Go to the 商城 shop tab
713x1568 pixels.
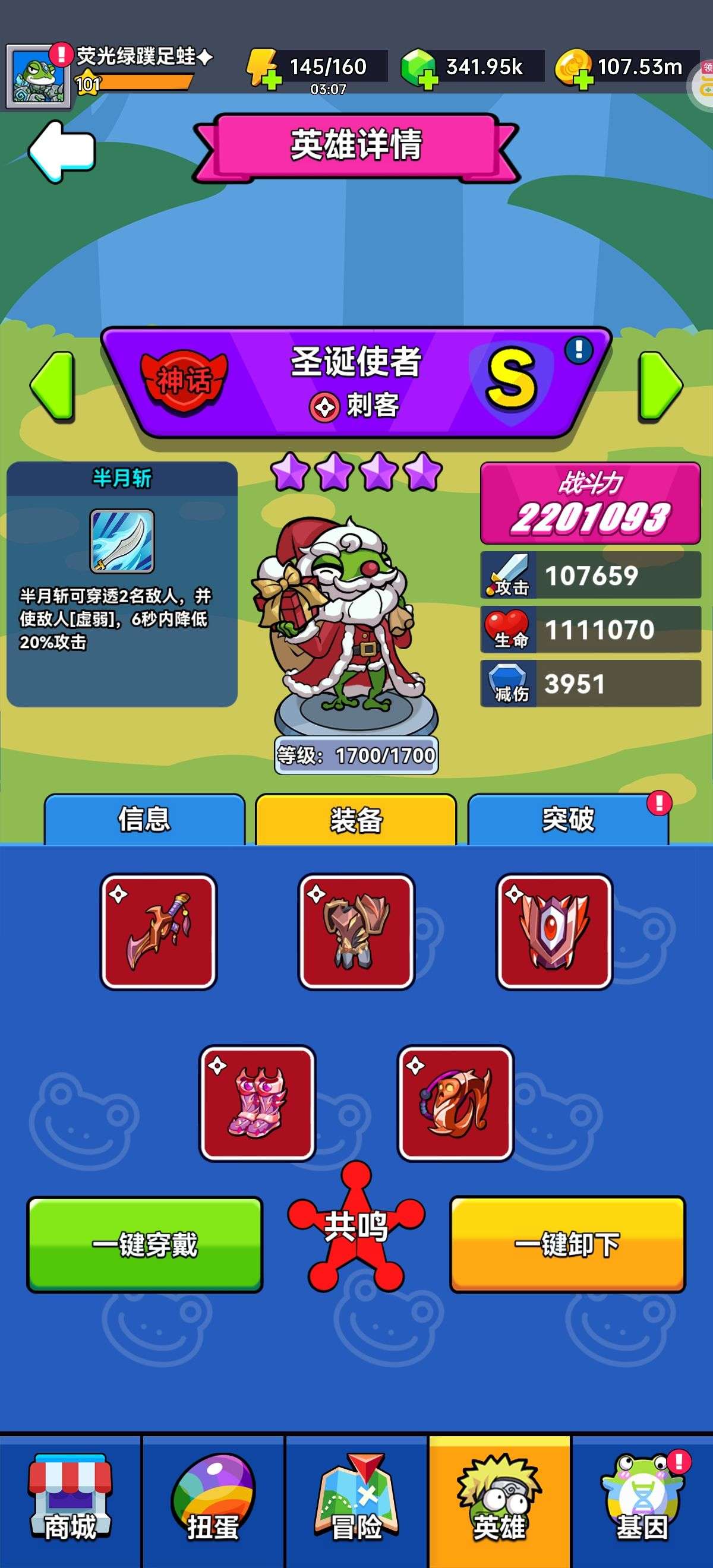point(70,1501)
